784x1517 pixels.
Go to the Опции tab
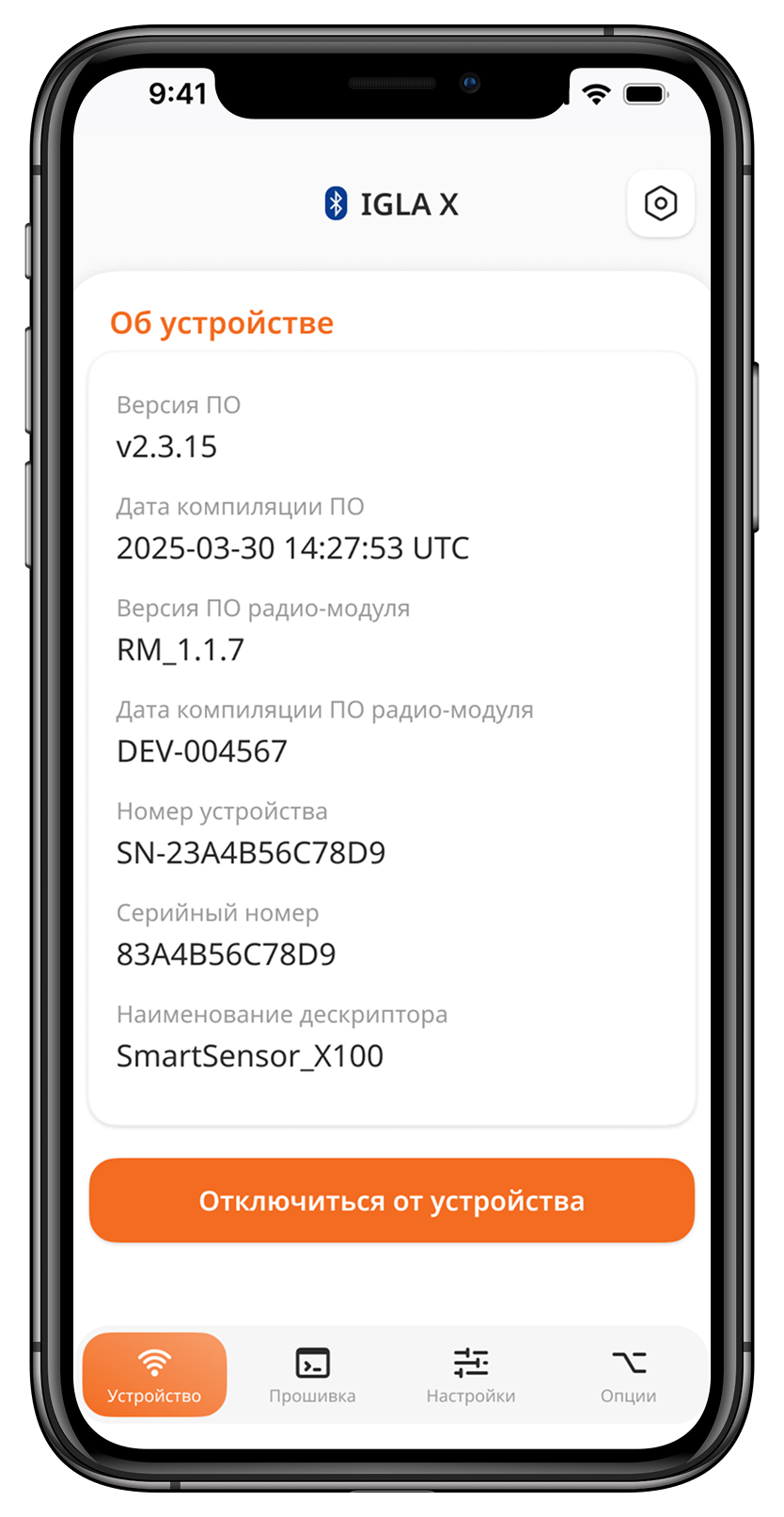pos(628,1375)
